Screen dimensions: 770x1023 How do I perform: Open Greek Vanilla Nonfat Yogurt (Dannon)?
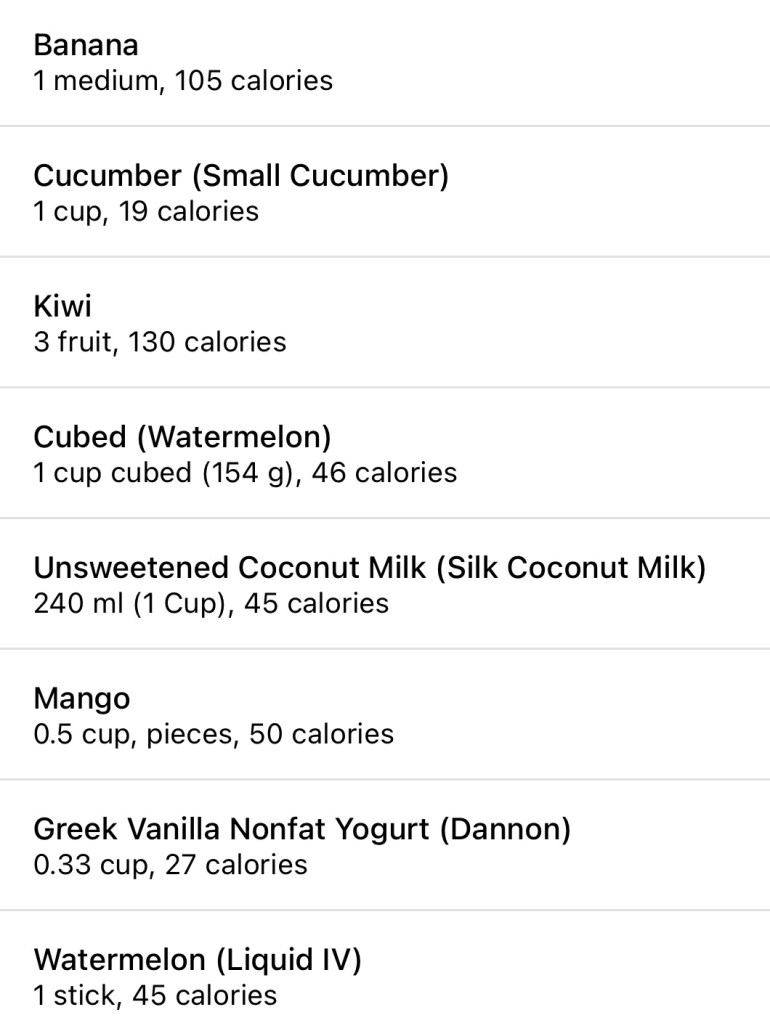pyautogui.click(x=385, y=846)
